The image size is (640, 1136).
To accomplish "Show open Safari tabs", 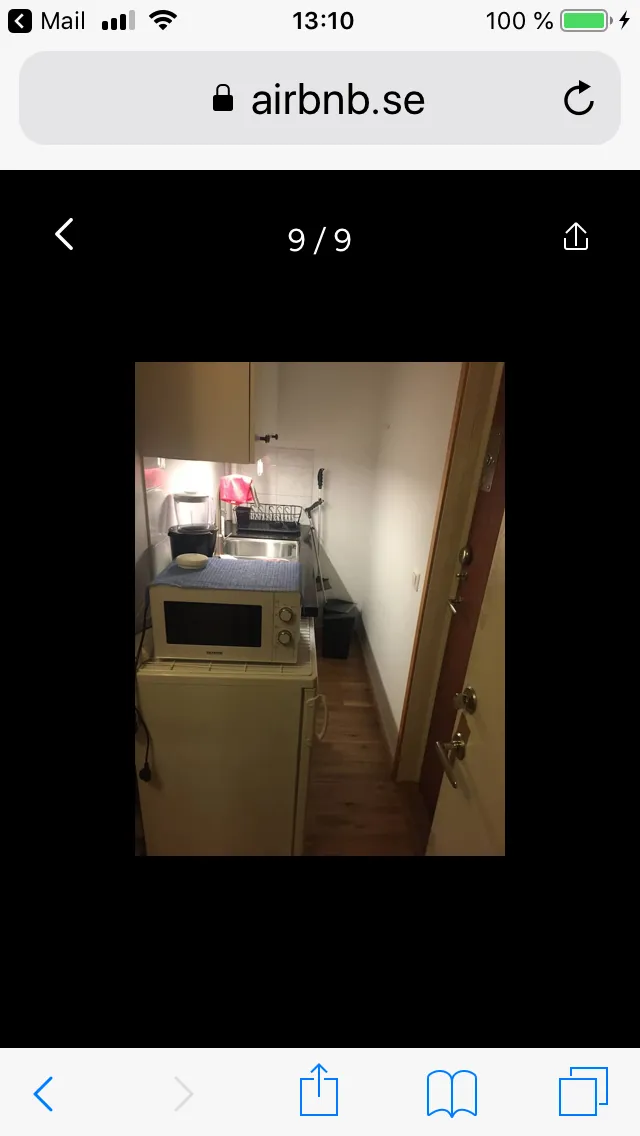I will tap(583, 1091).
